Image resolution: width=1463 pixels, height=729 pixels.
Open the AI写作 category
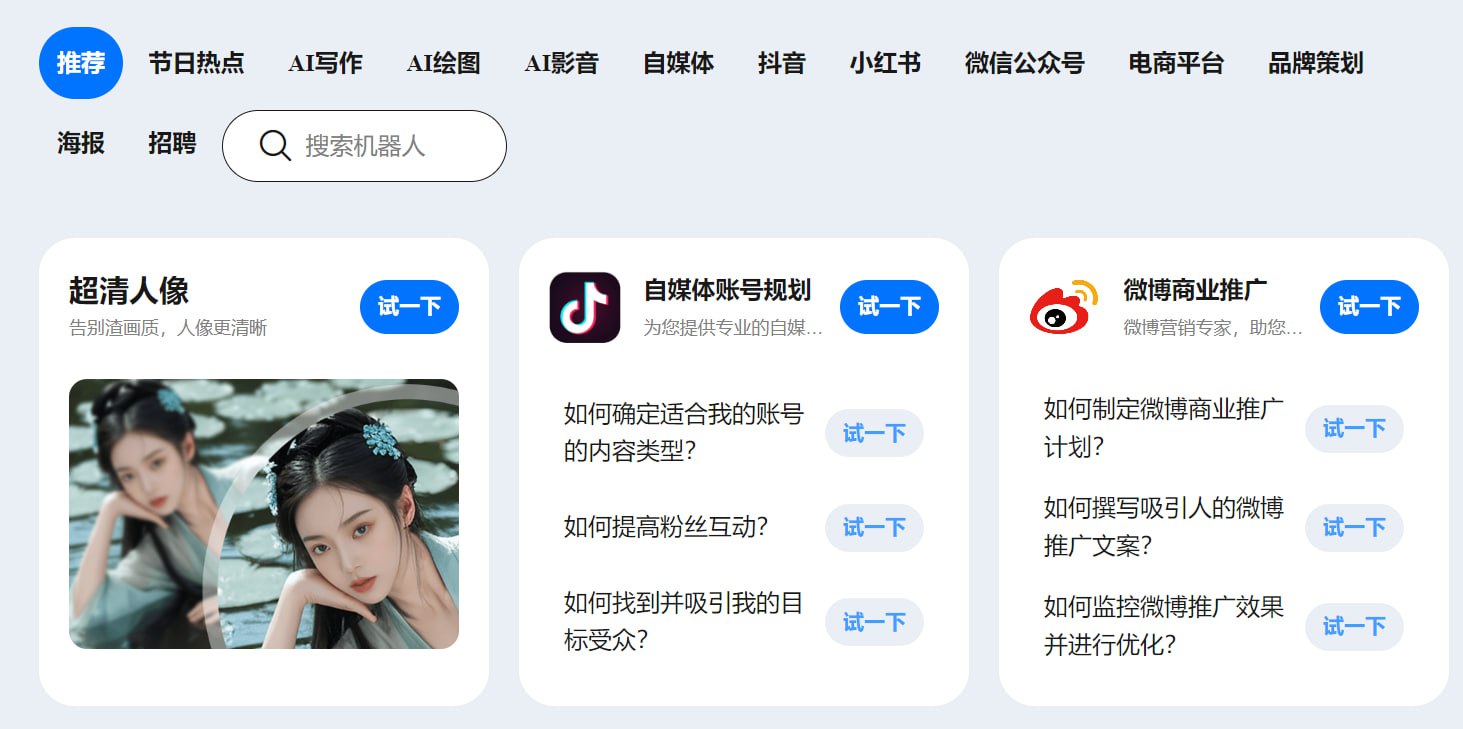click(325, 63)
